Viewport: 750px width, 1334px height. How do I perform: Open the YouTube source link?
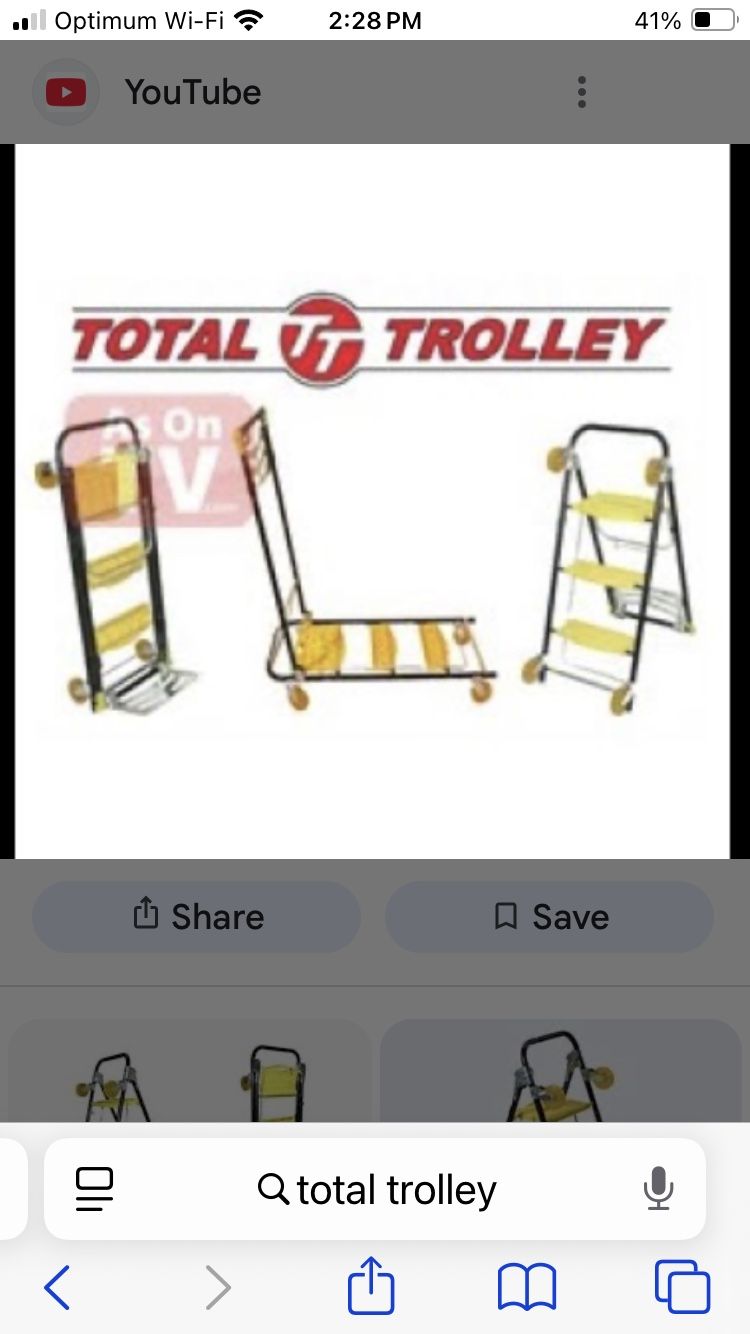[x=193, y=92]
